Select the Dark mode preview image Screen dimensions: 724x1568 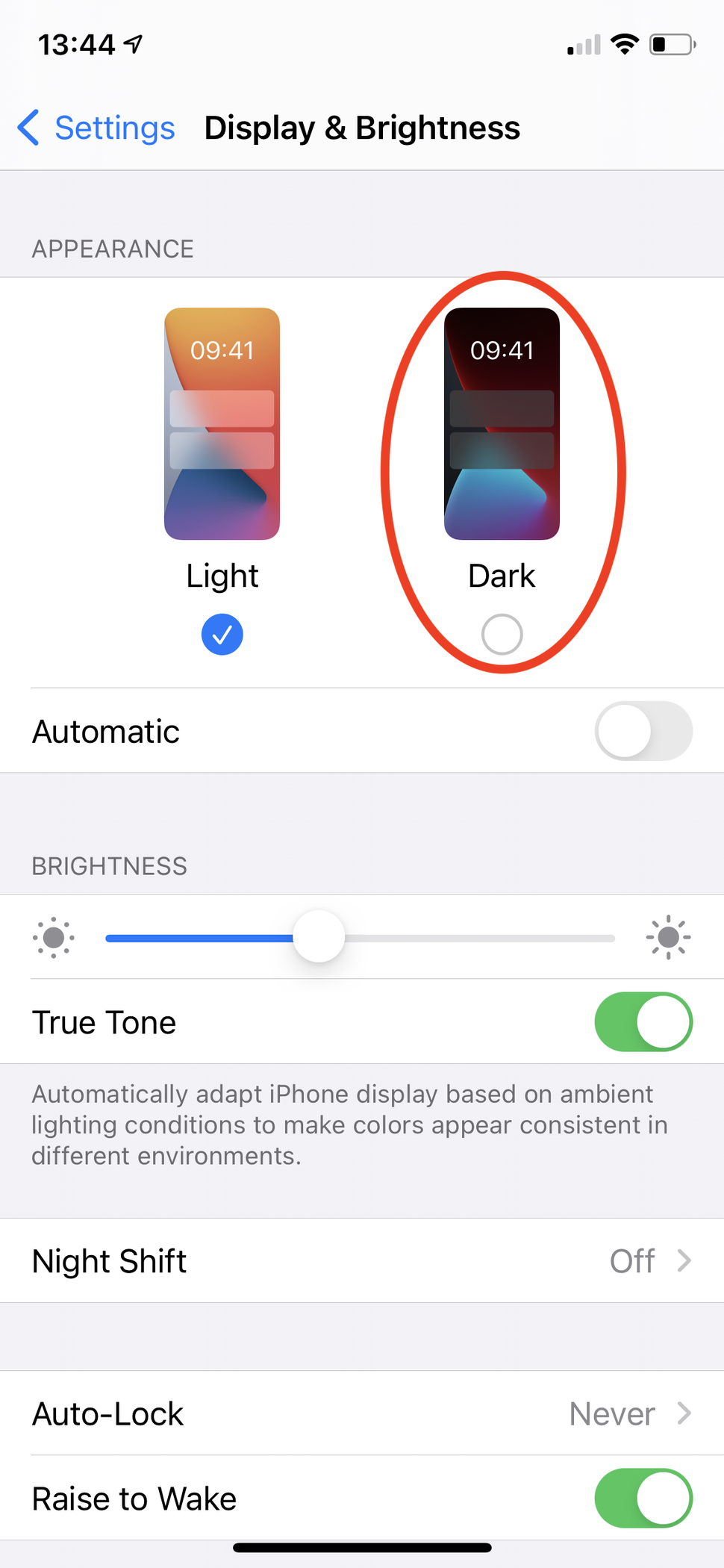pos(501,423)
